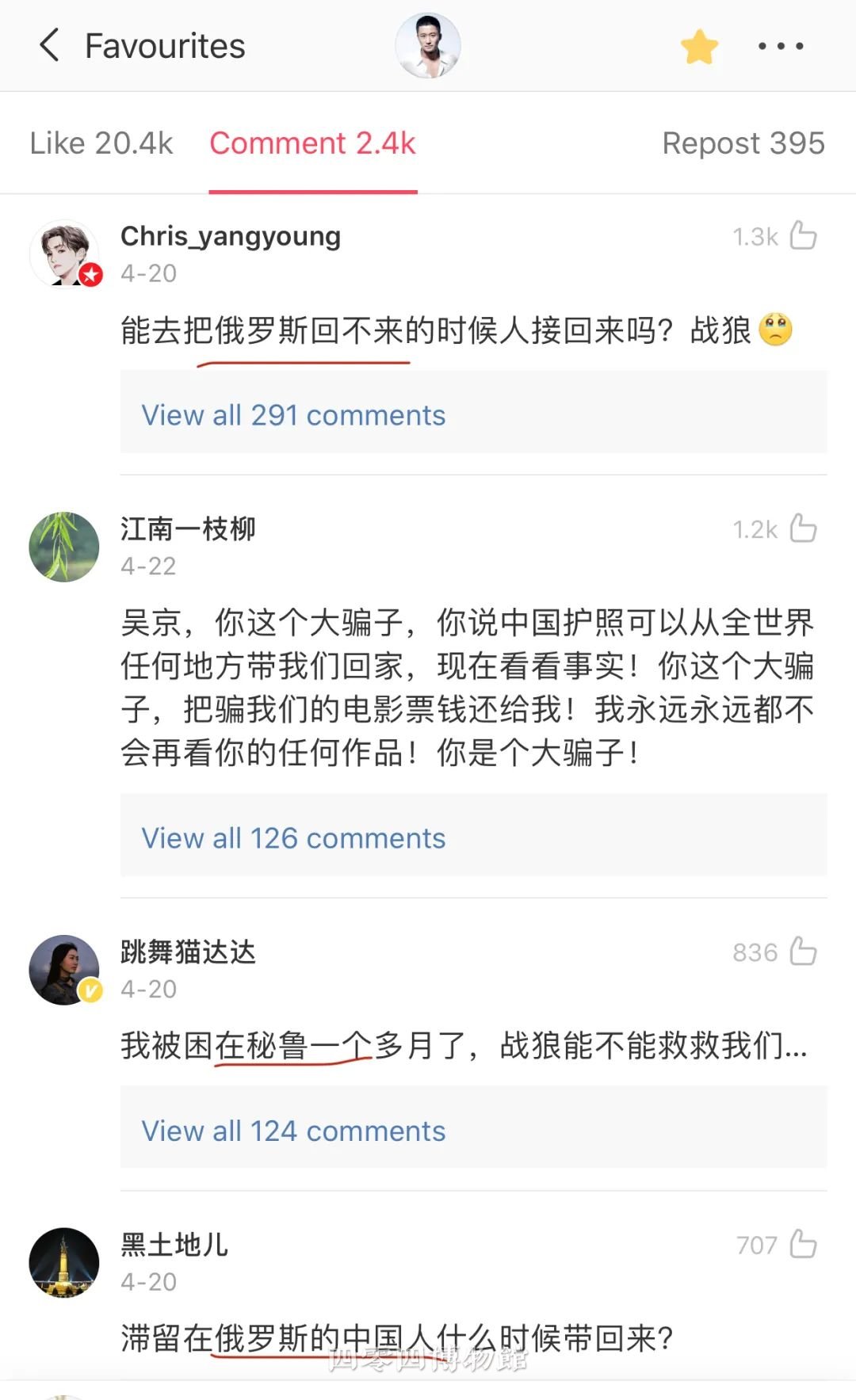
Task: Open 江南一枝柳's profile avatar
Action: pyautogui.click(x=64, y=547)
